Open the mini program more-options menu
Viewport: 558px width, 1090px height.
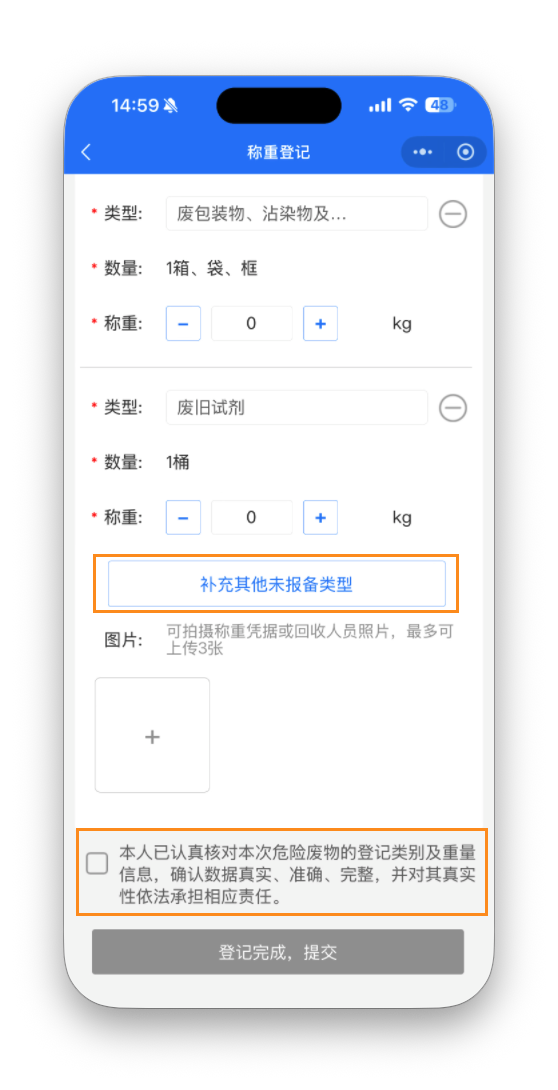click(423, 152)
